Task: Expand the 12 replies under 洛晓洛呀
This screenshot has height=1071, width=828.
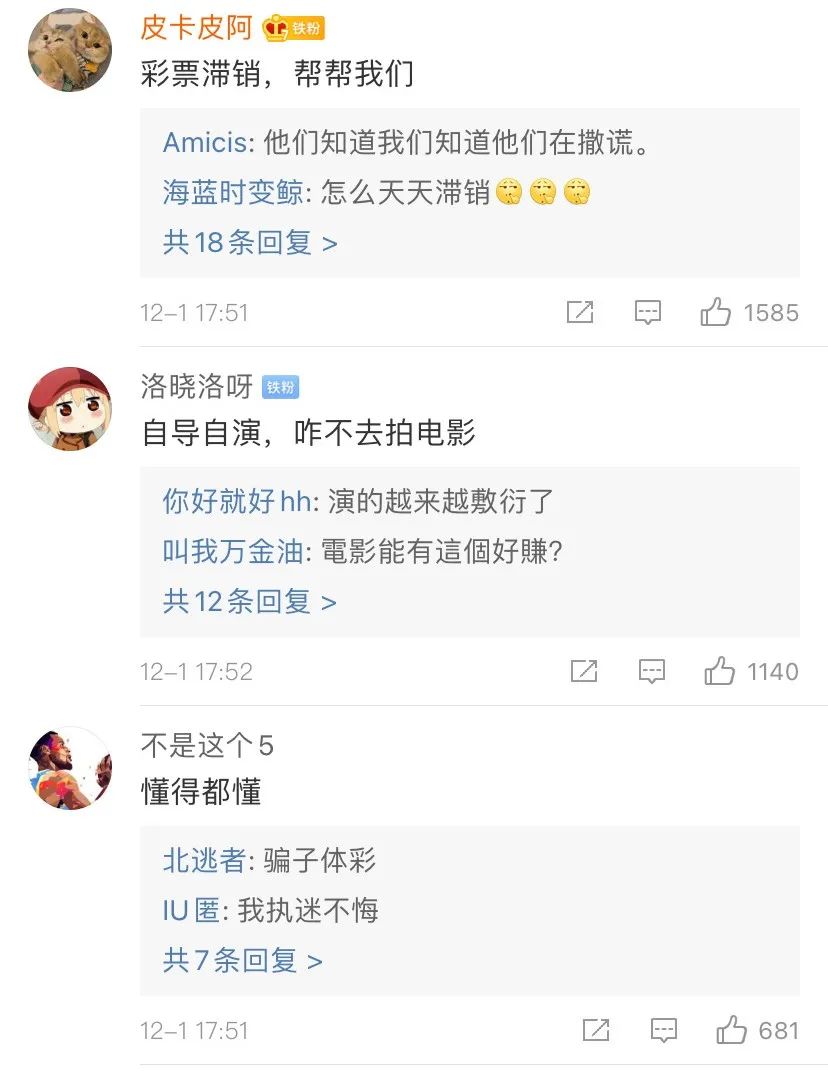Action: tap(250, 601)
